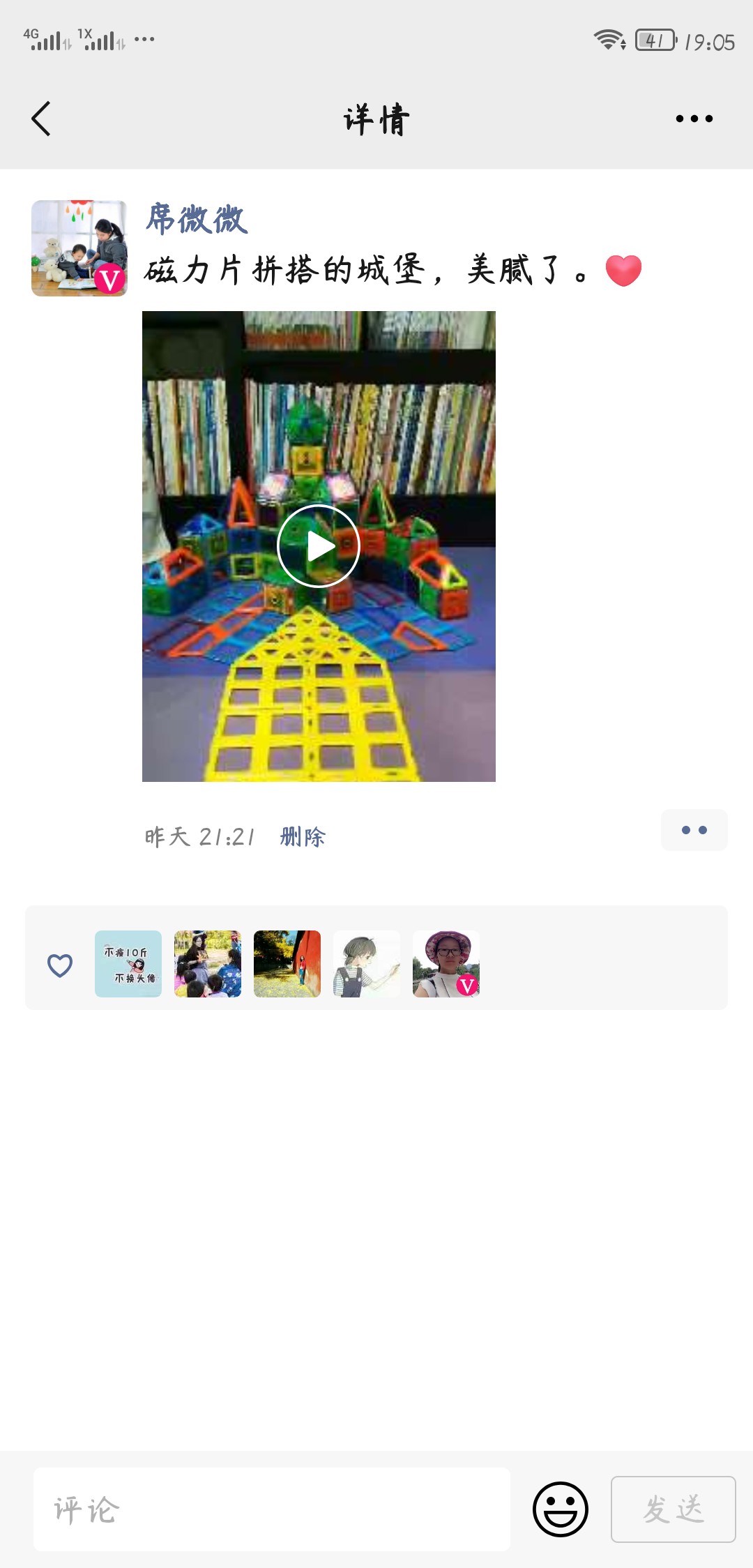
Task: Open 席微微's profile avatar
Action: (79, 248)
